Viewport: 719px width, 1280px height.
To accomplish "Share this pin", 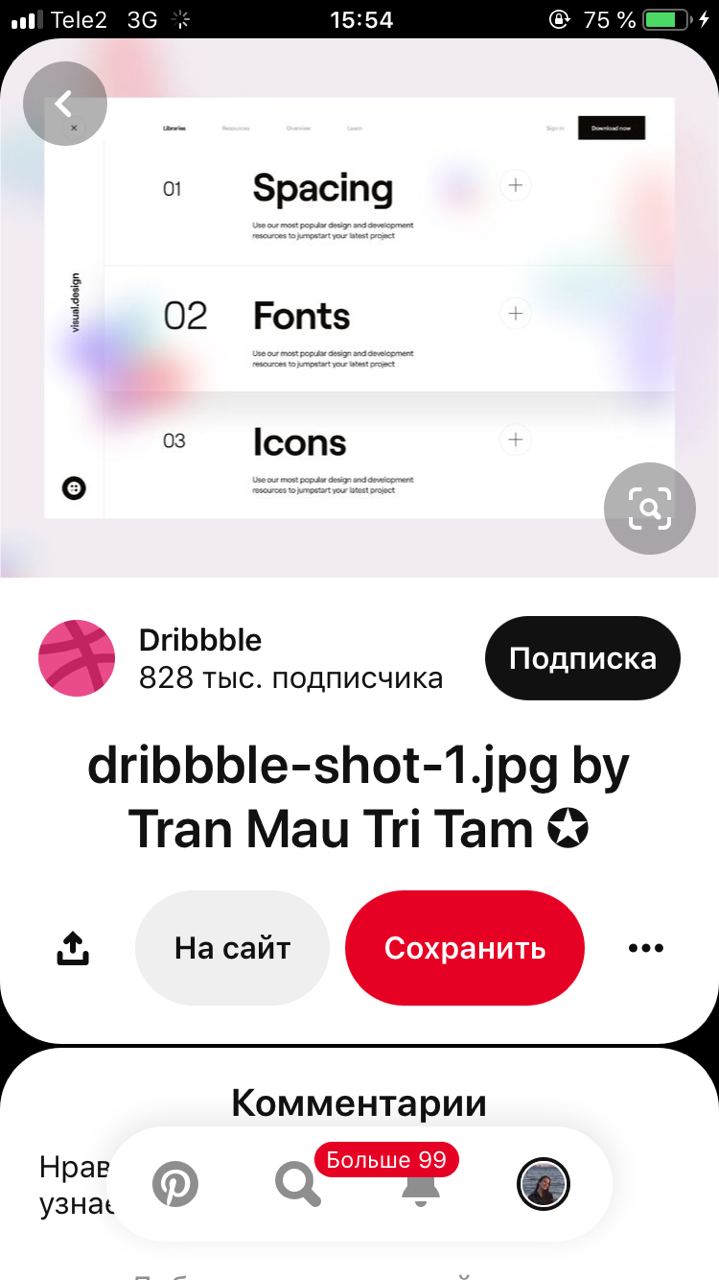I will pos(72,948).
